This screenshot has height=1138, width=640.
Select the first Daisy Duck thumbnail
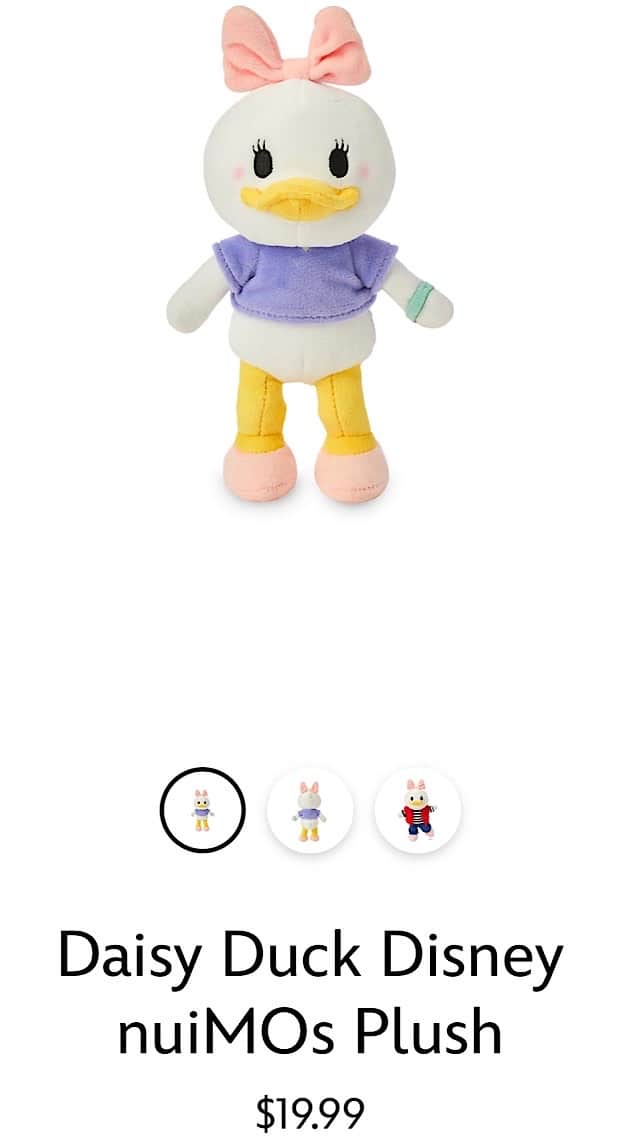point(203,810)
